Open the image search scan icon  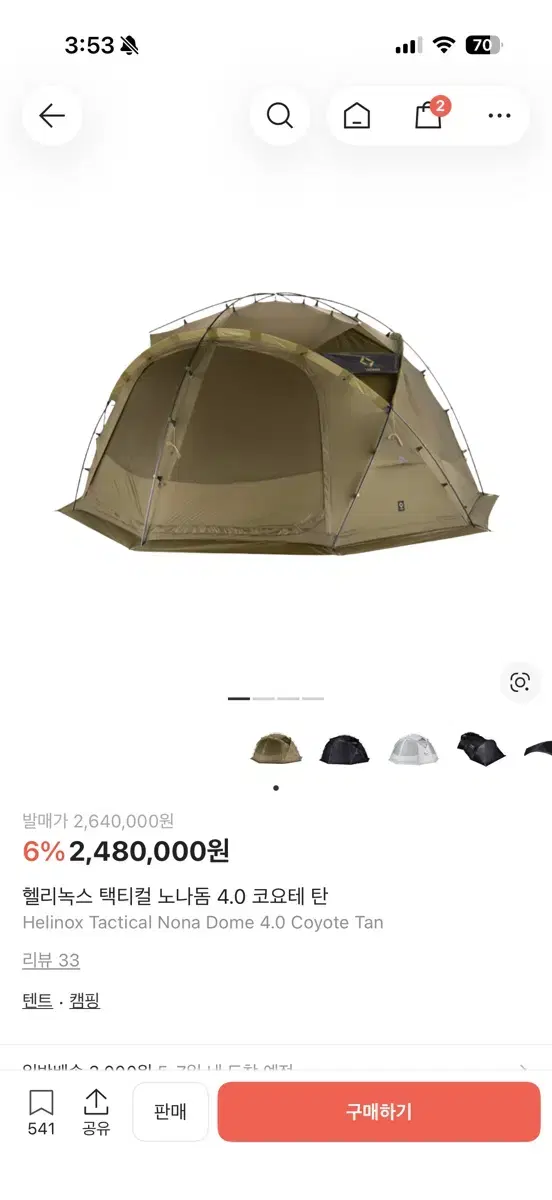tap(520, 682)
